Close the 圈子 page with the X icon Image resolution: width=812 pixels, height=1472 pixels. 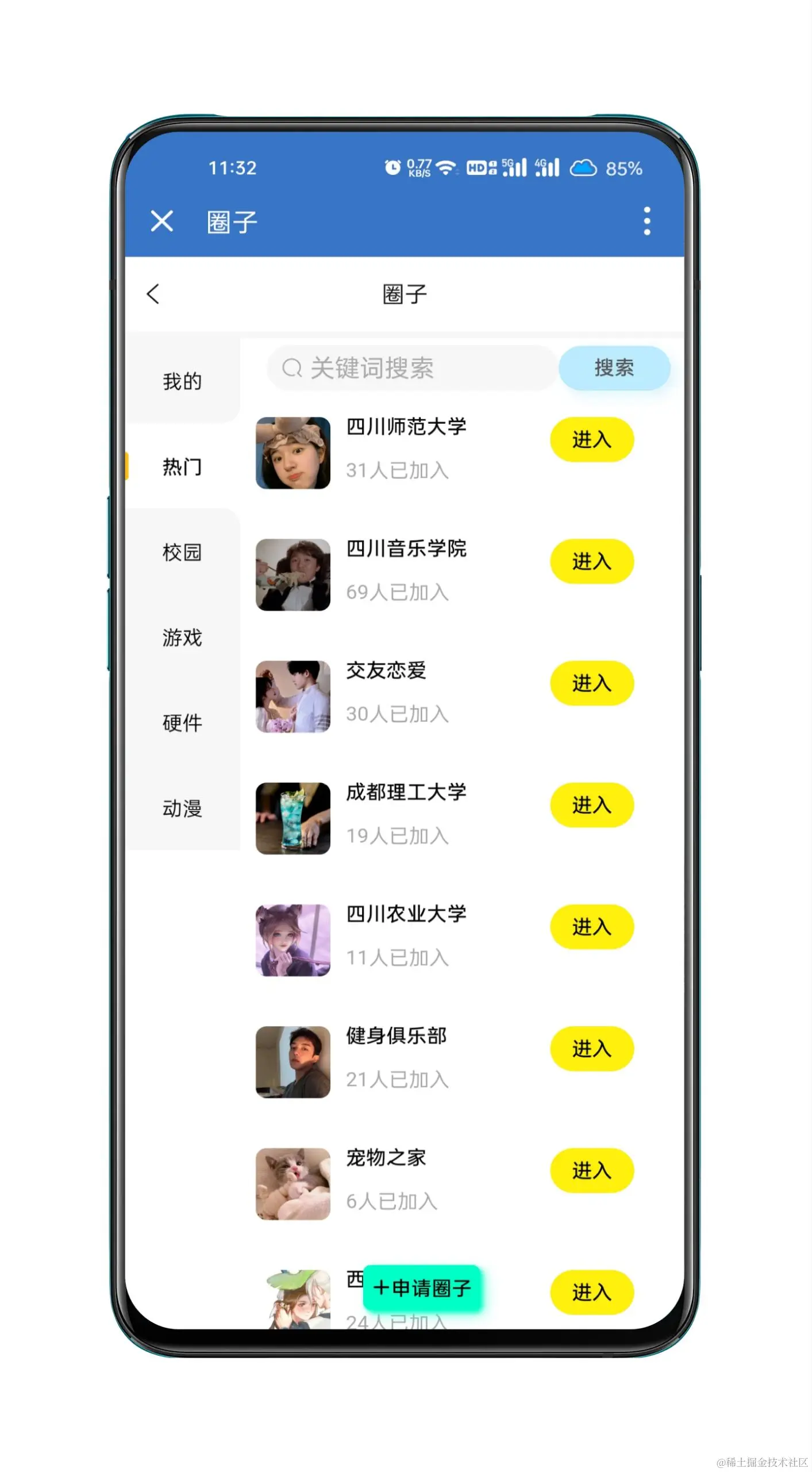coord(161,221)
